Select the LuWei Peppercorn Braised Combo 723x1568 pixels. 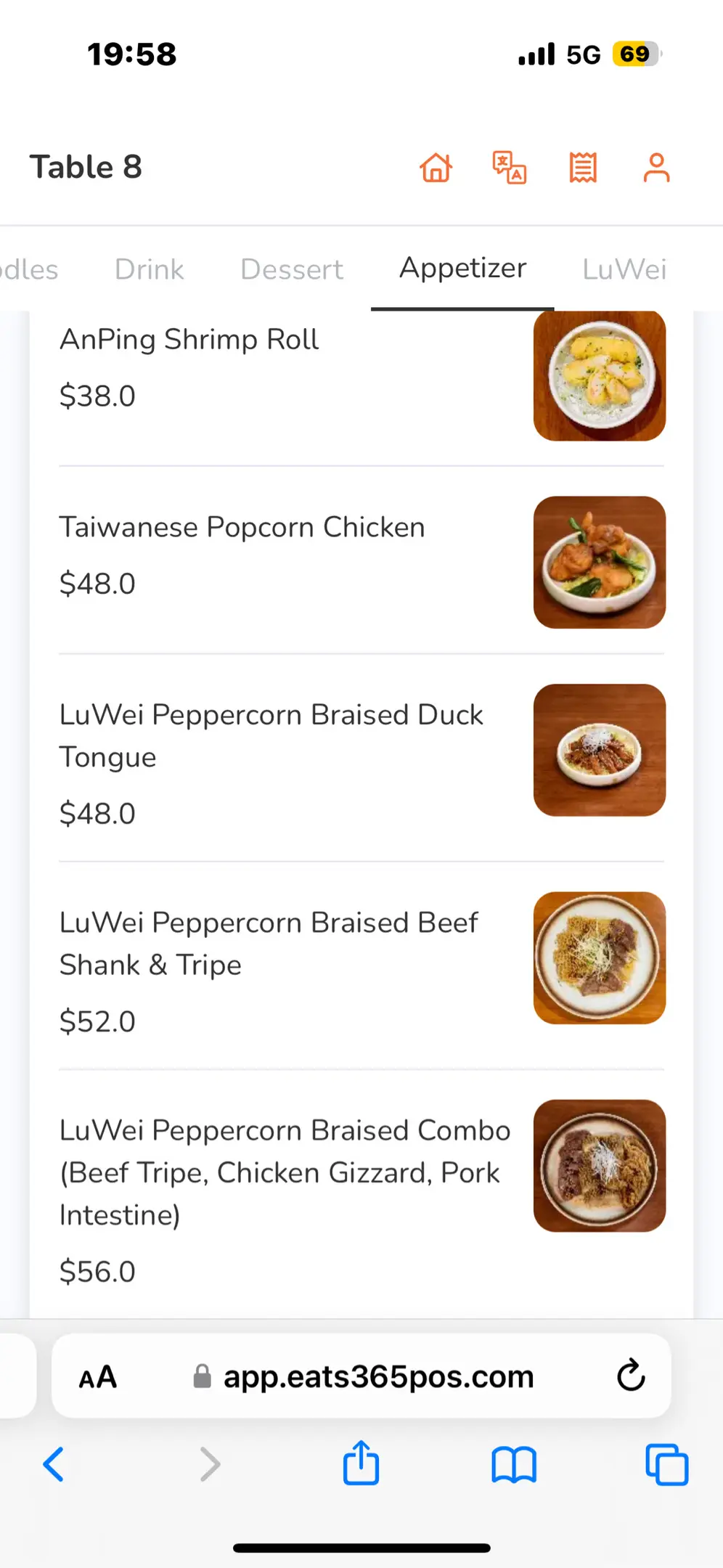(x=285, y=1172)
